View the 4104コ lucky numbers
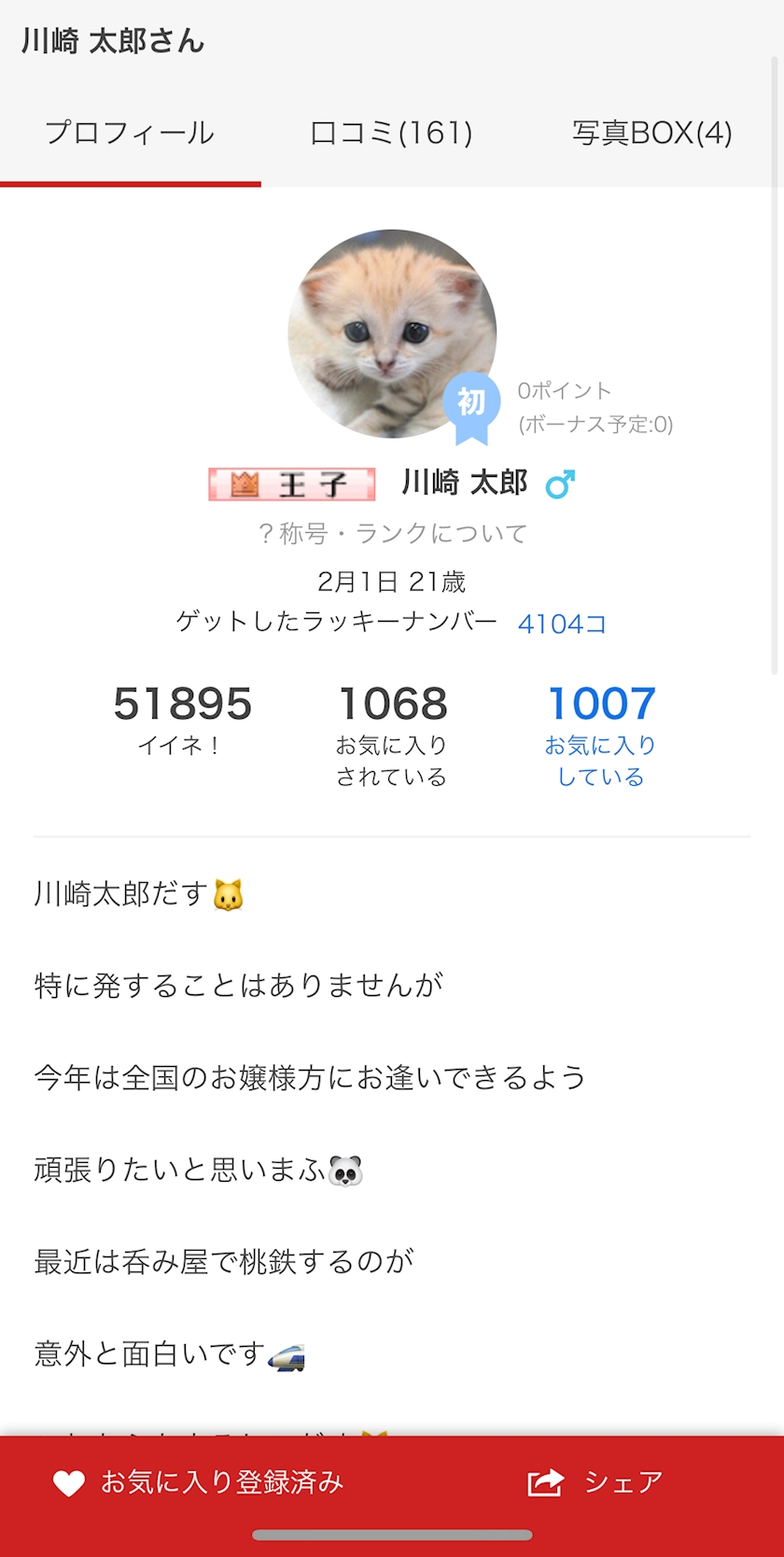Screen dimensions: 784x1557 click(562, 624)
